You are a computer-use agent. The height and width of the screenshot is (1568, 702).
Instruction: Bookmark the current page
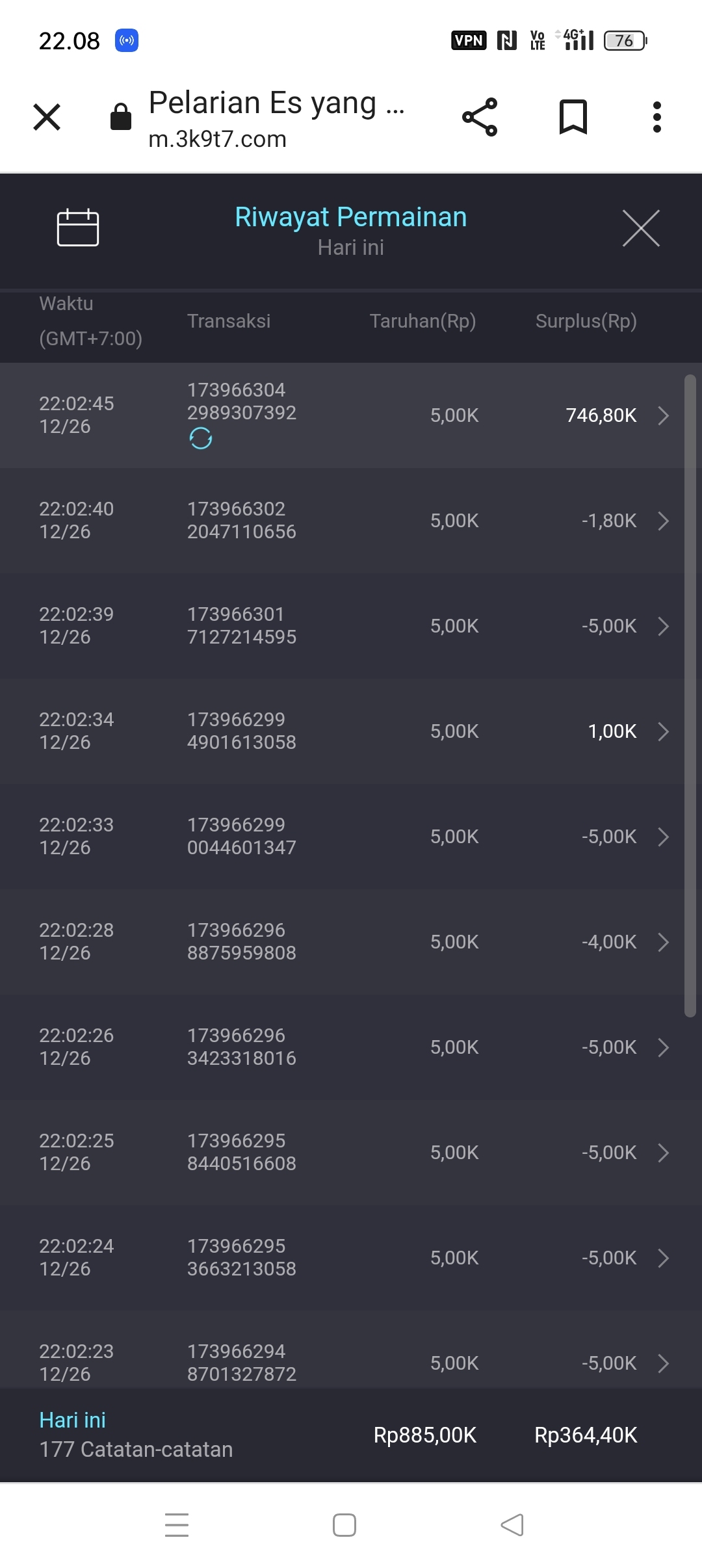coord(573,117)
